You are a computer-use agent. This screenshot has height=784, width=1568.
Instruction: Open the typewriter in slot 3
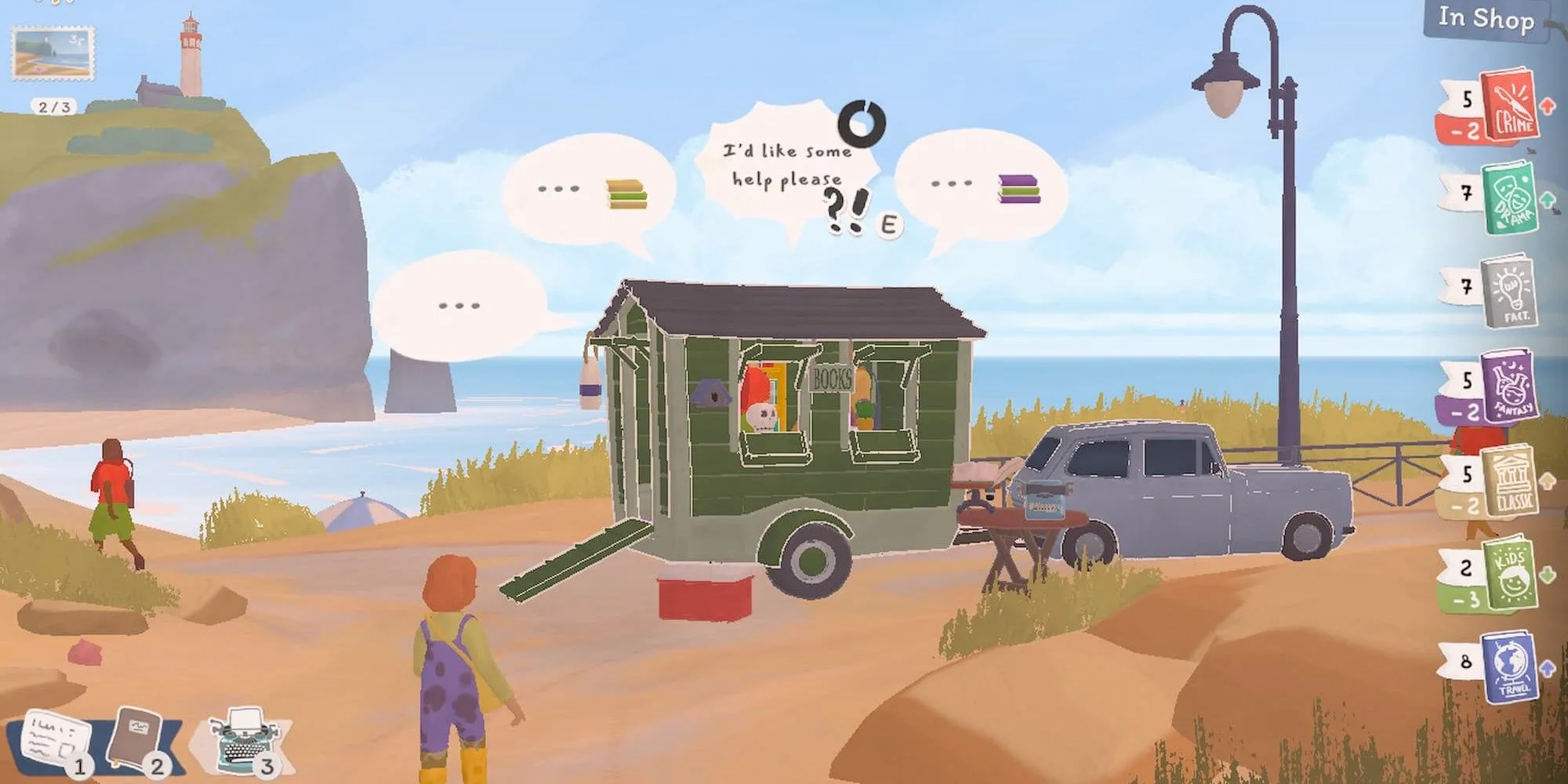pyautogui.click(x=245, y=741)
